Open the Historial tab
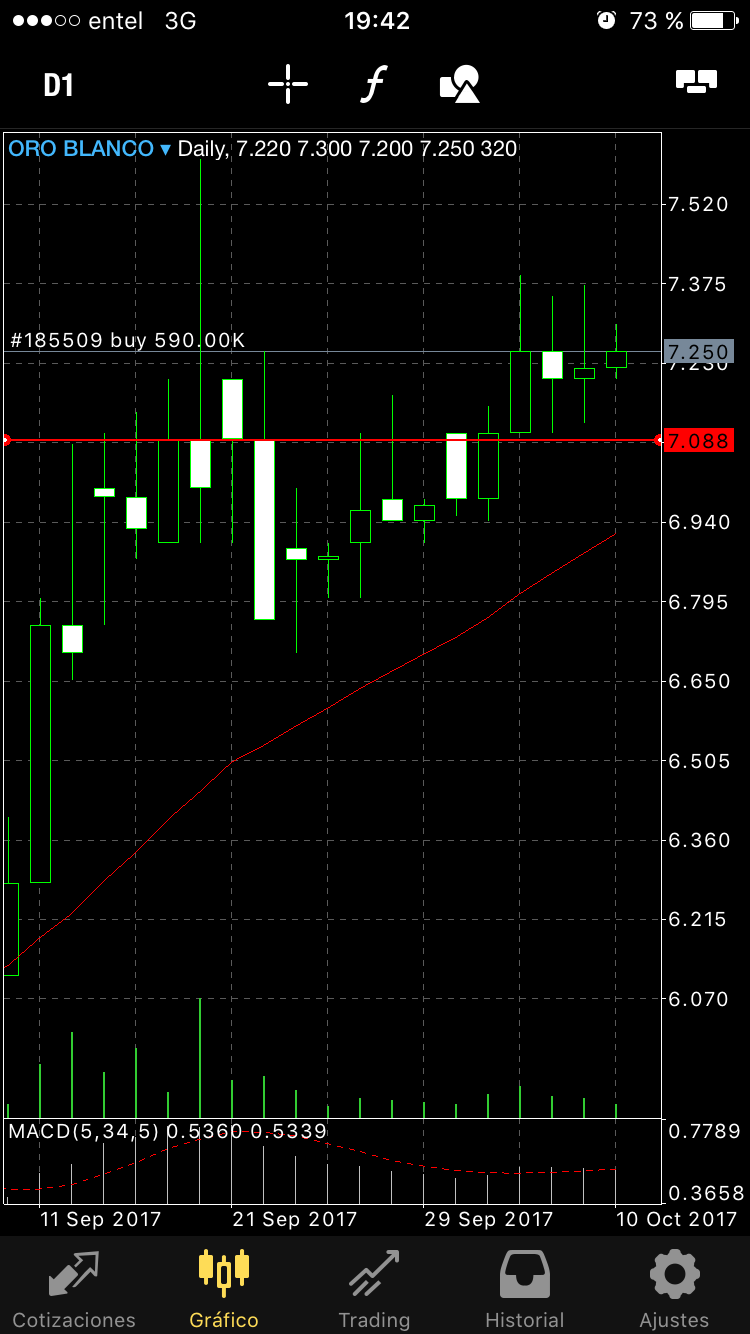This screenshot has height=1334, width=750. pyautogui.click(x=524, y=1288)
